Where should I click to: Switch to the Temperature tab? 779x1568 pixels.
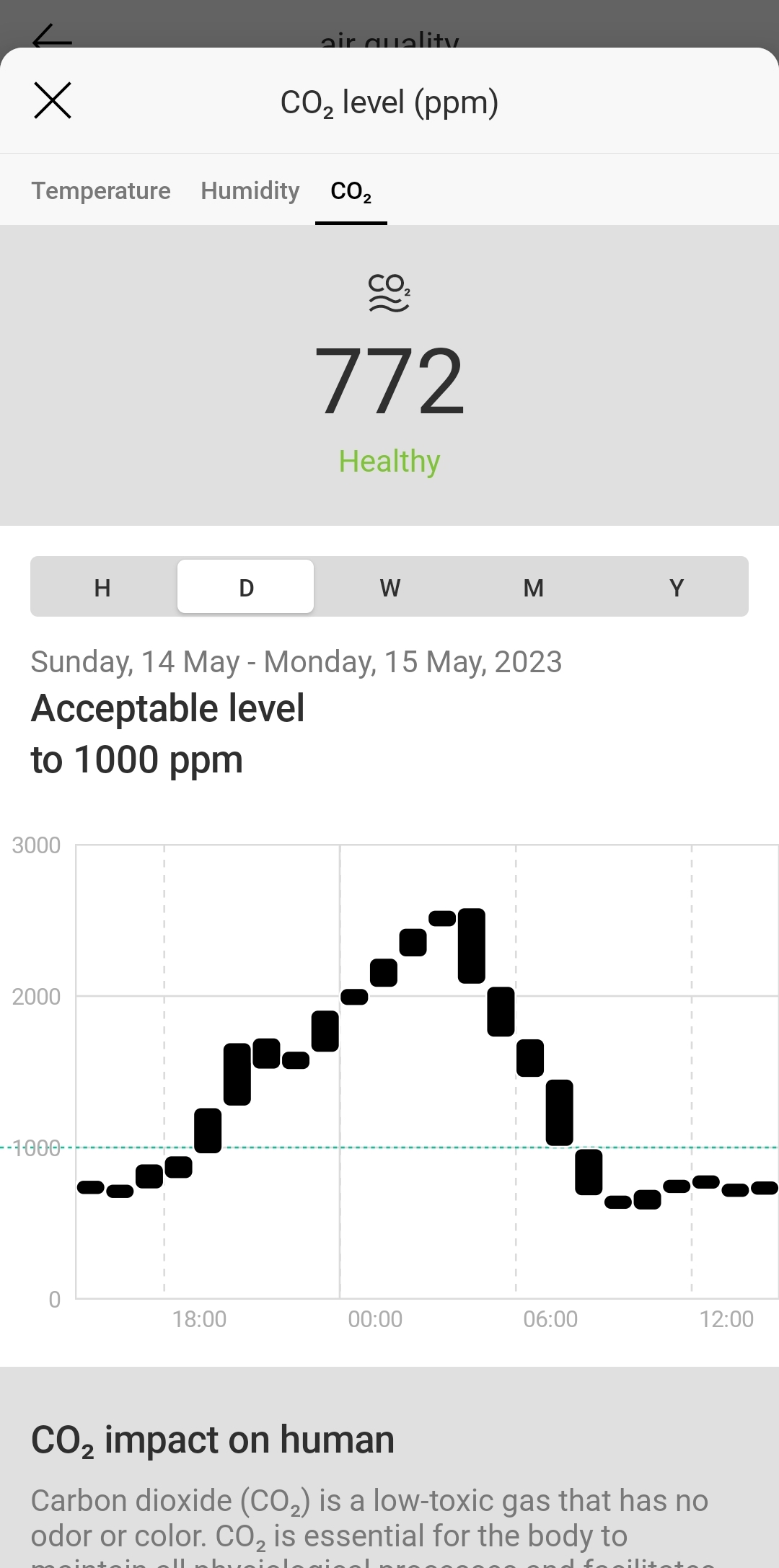(101, 190)
